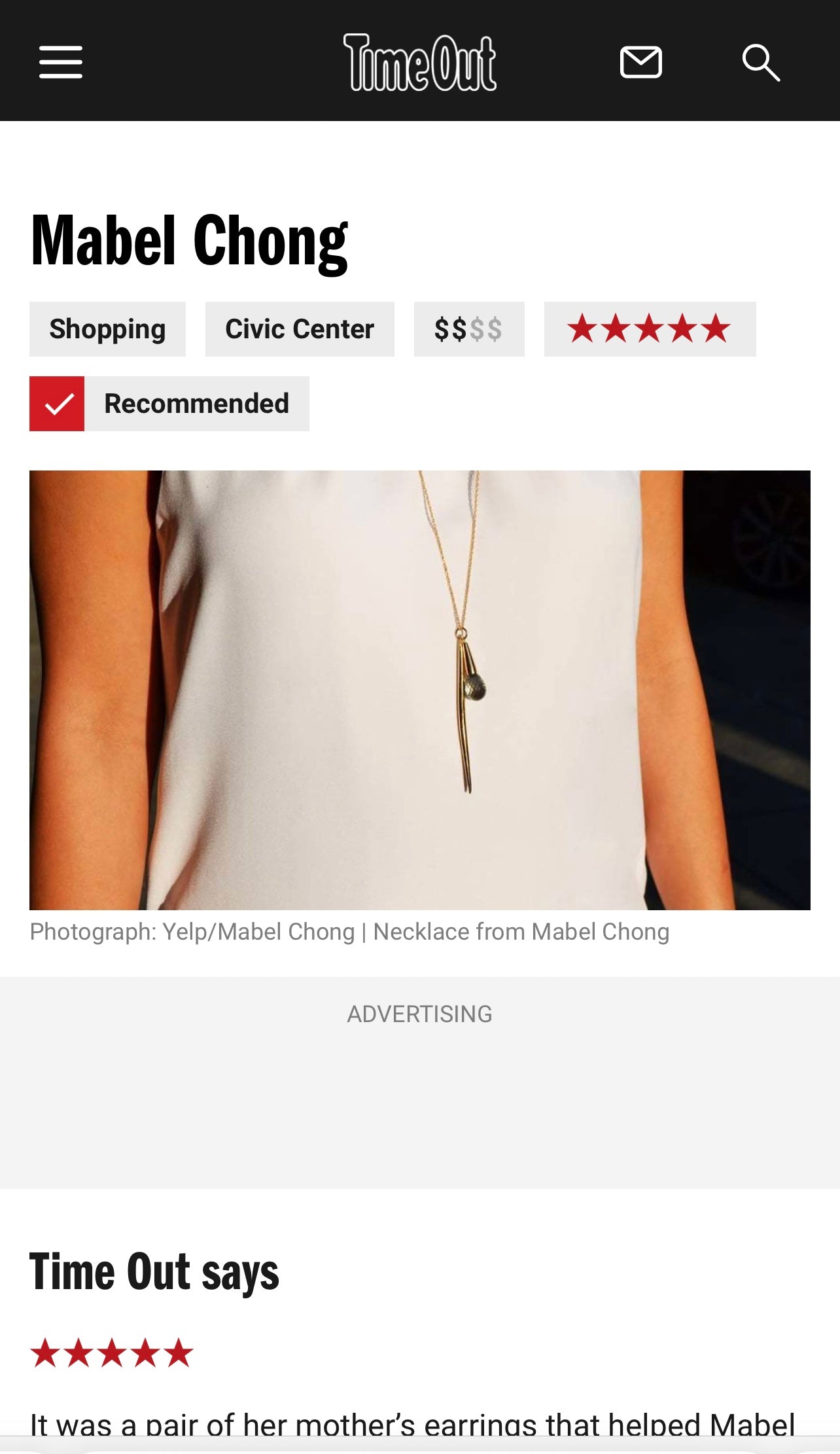
Task: Open the search magnifier
Action: [761, 63]
